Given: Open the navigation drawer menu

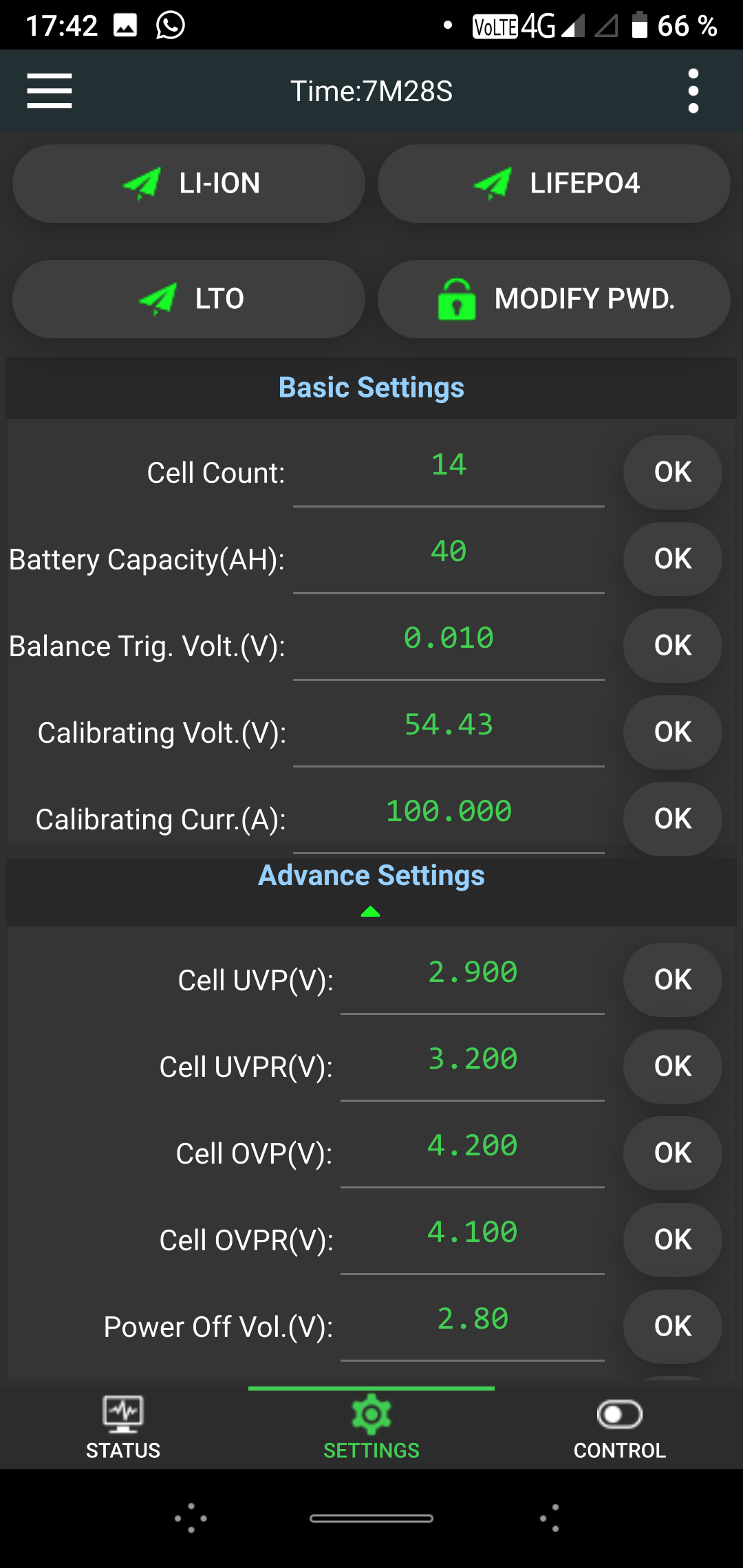Looking at the screenshot, I should [x=49, y=90].
